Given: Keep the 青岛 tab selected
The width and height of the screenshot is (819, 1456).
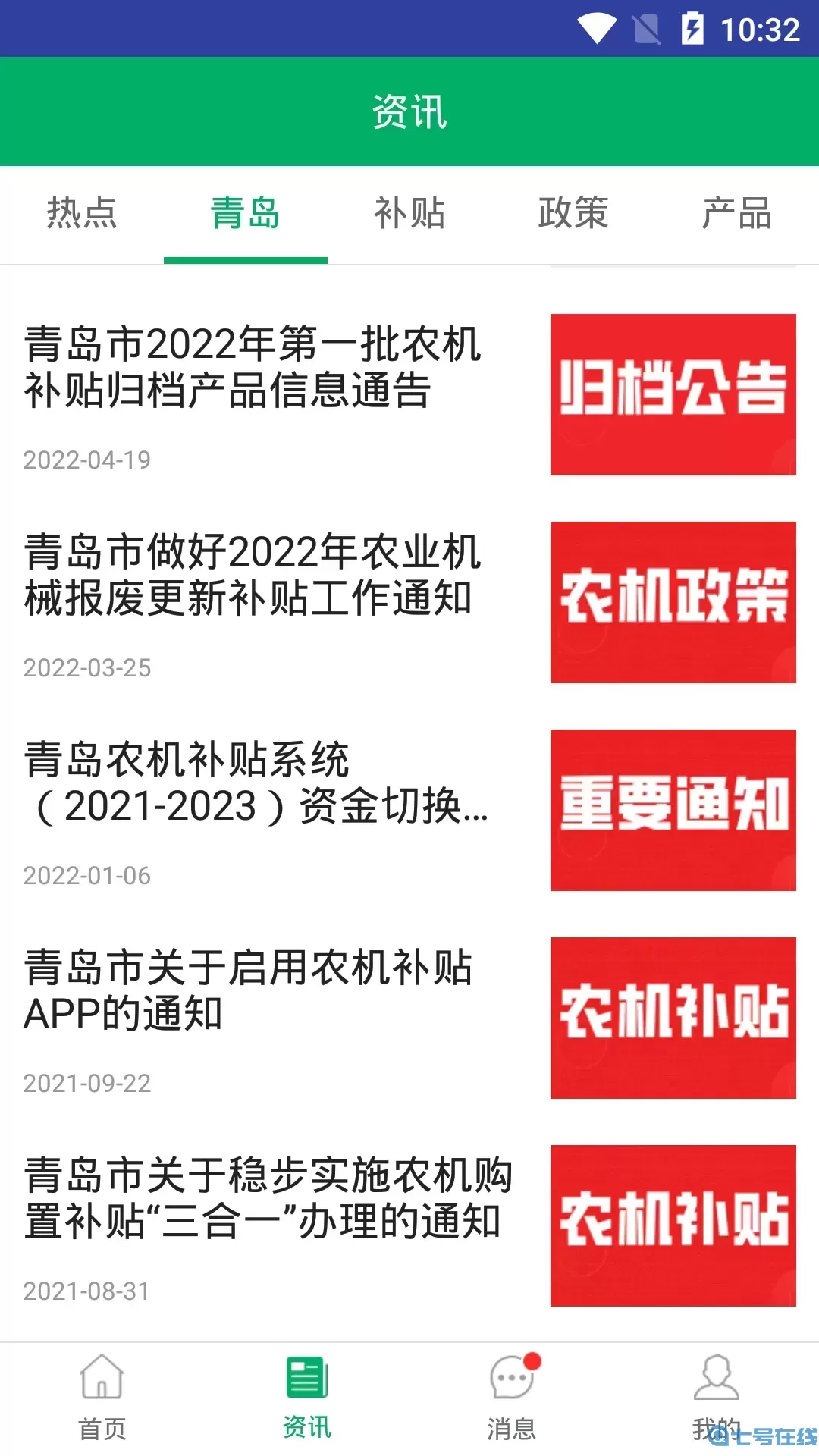Looking at the screenshot, I should (245, 215).
